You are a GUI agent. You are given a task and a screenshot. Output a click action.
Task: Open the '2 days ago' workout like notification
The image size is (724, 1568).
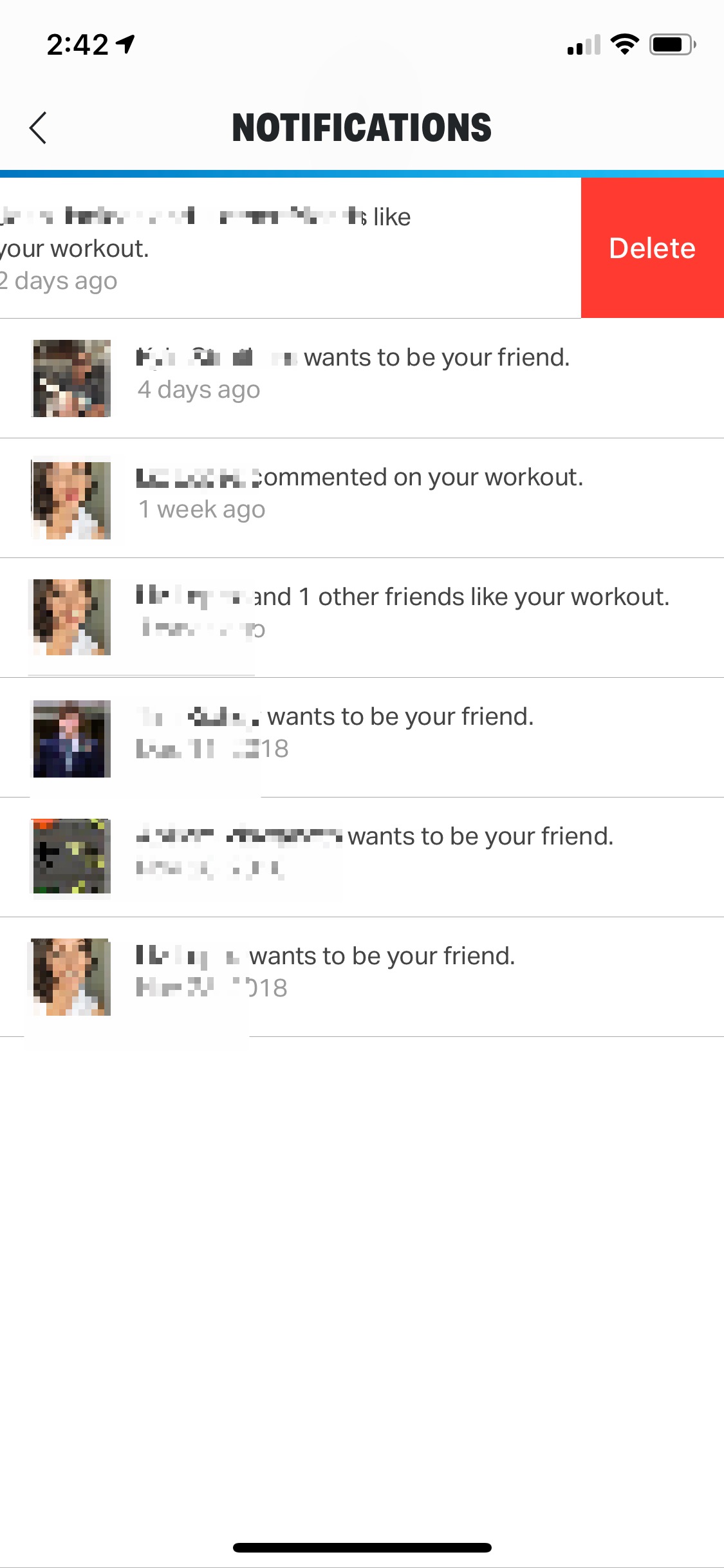point(257,248)
